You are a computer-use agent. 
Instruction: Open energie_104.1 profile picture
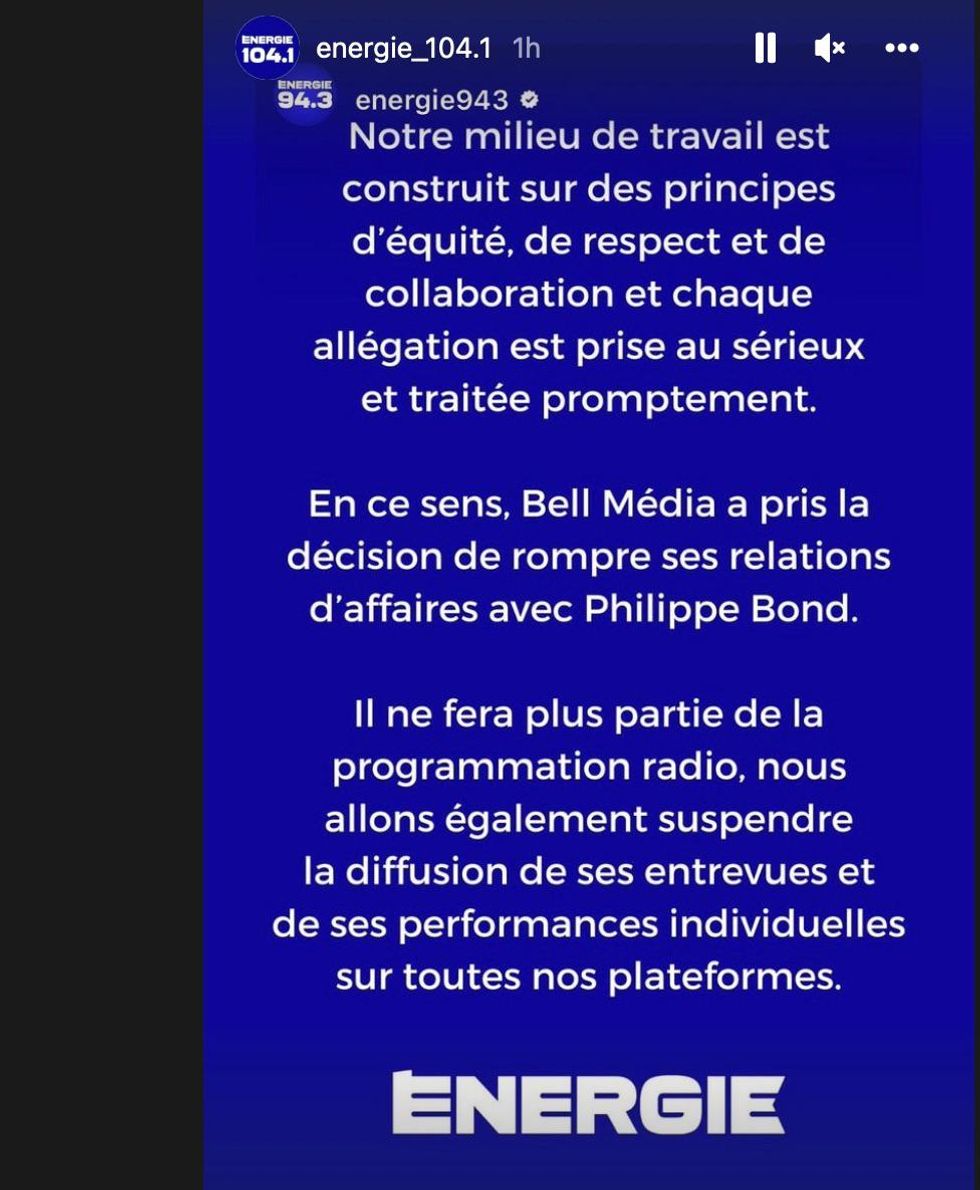[x=267, y=48]
